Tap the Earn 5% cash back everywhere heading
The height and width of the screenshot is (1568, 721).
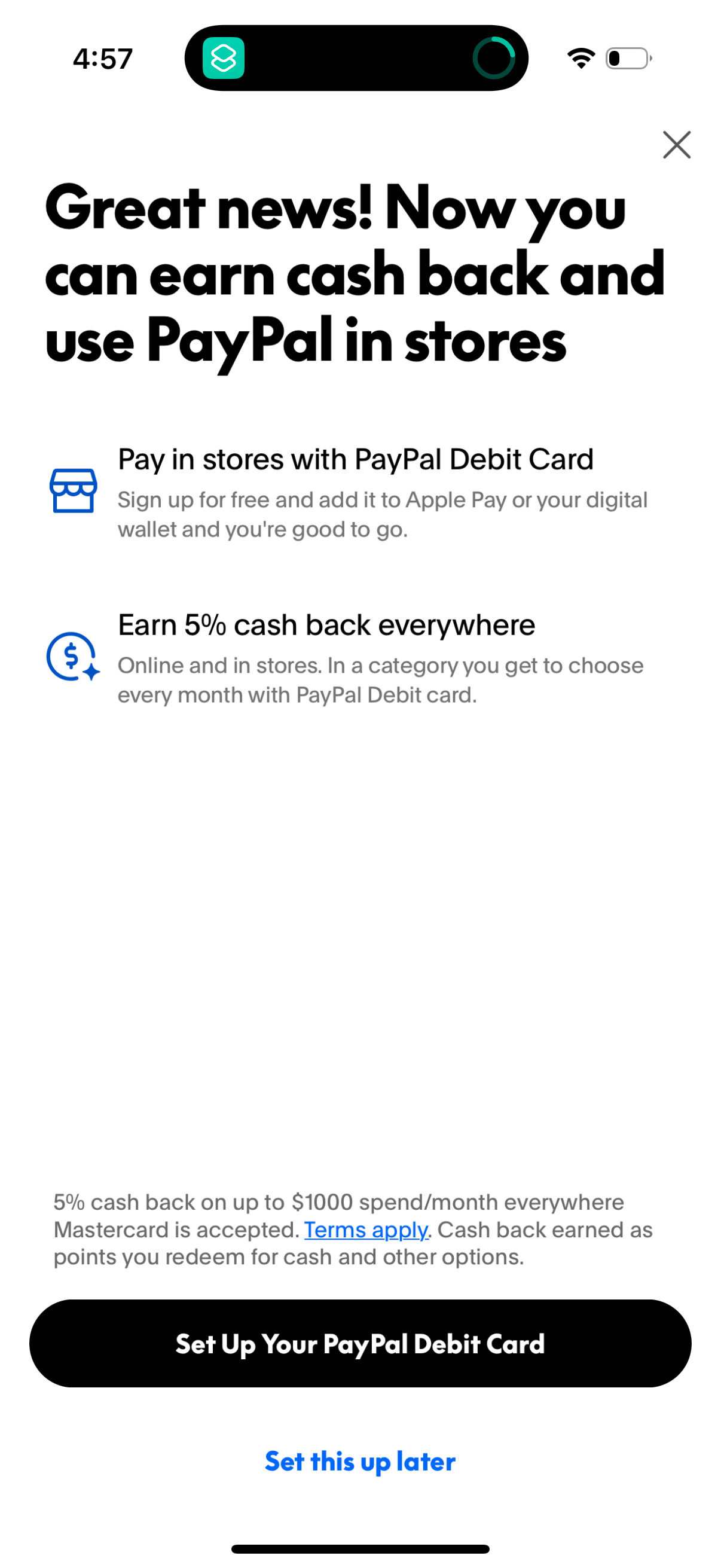[326, 624]
